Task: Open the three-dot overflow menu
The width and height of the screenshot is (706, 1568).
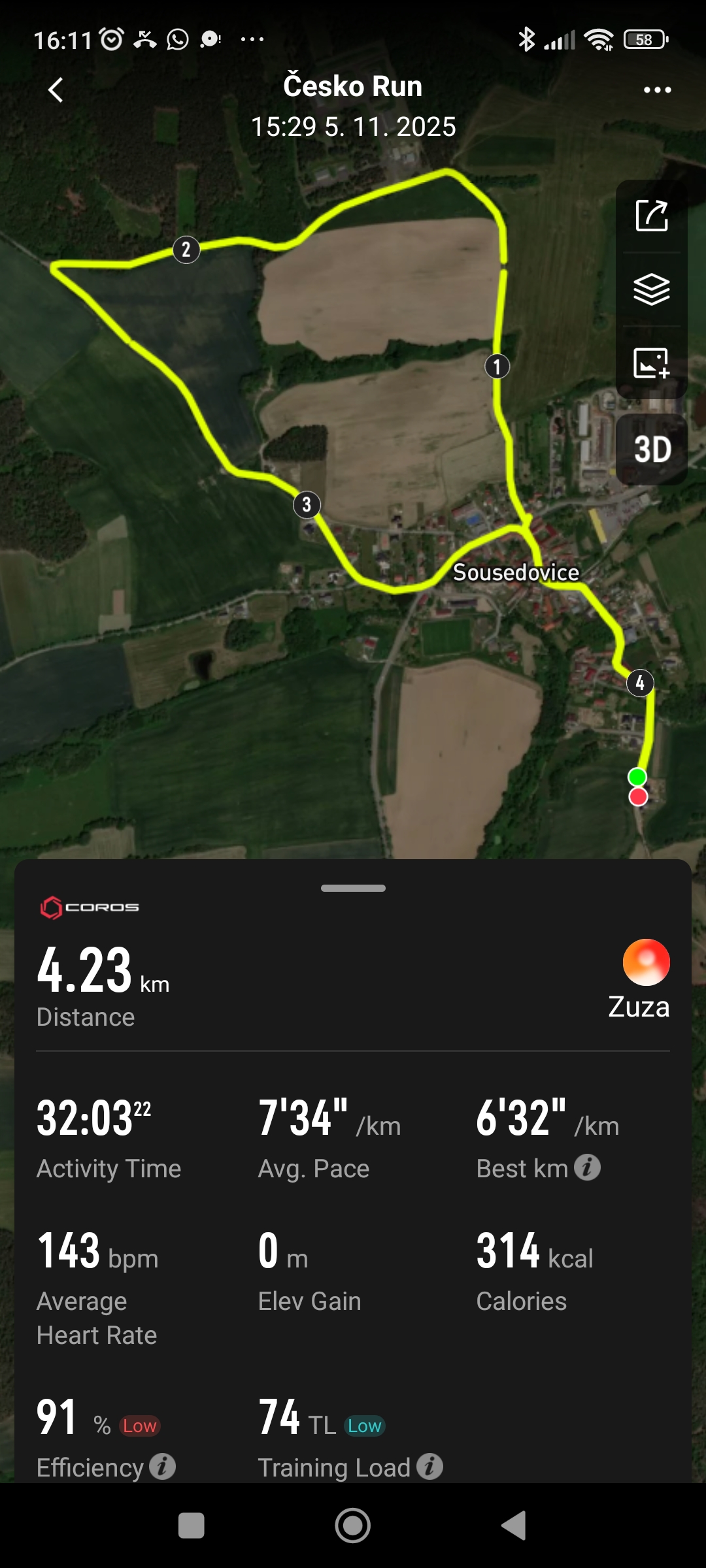Action: [x=657, y=90]
